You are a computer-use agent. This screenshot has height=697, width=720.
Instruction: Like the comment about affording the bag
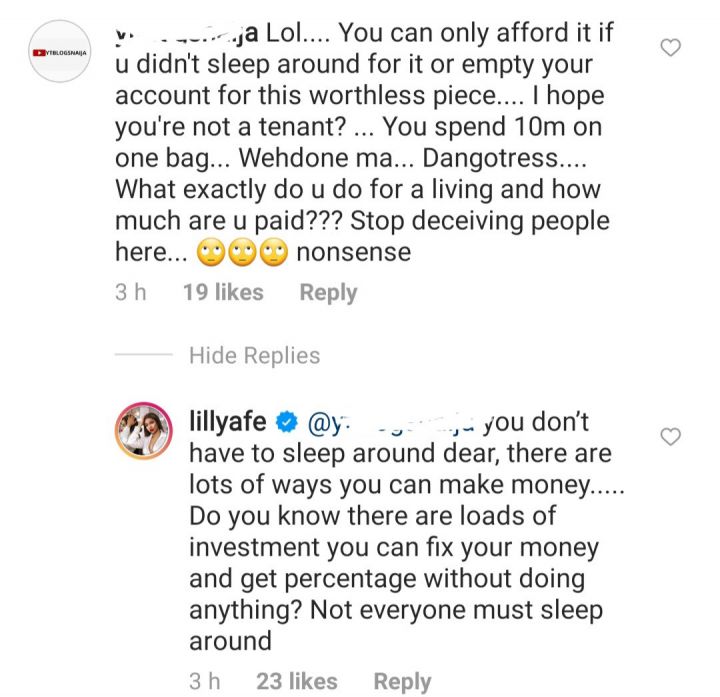coord(672,47)
